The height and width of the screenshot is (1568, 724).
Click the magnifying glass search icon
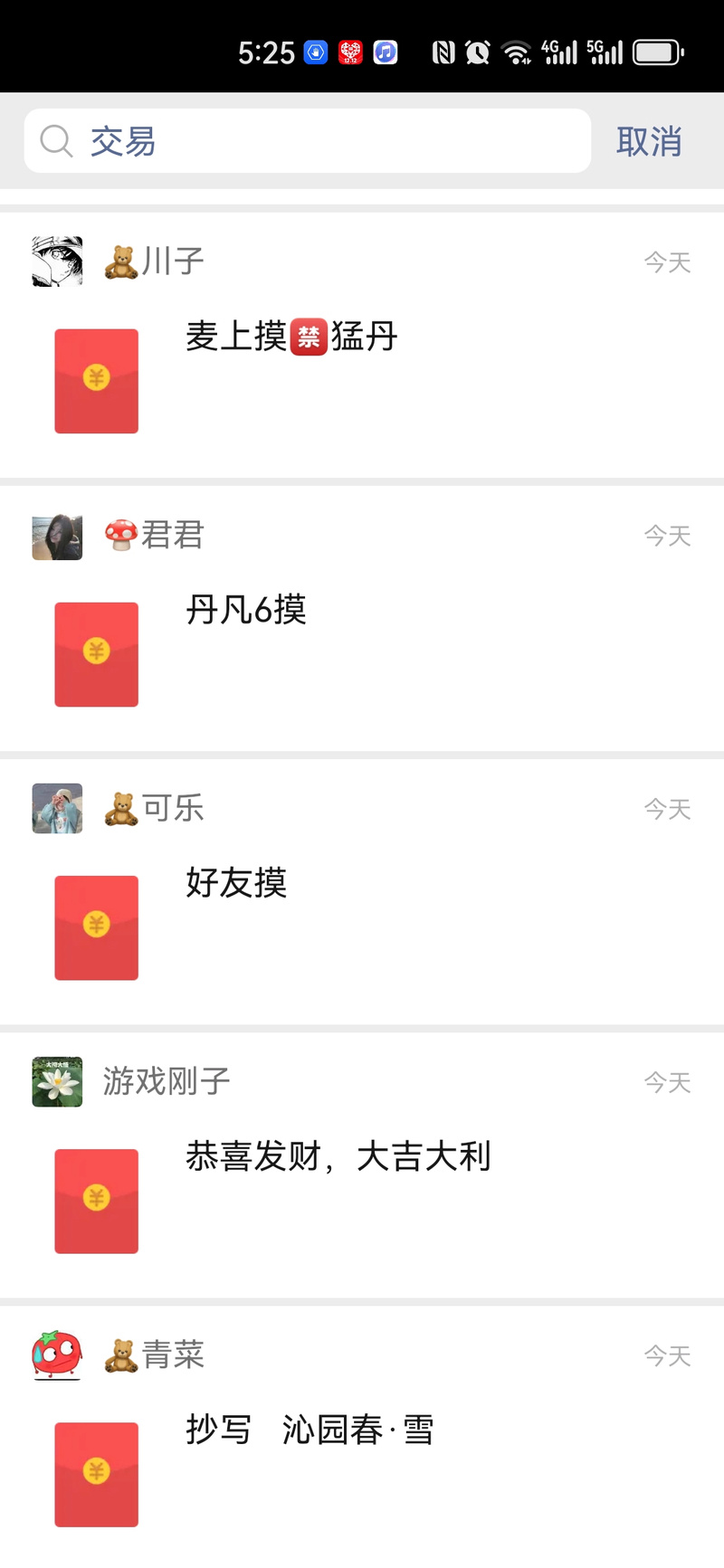tap(55, 141)
